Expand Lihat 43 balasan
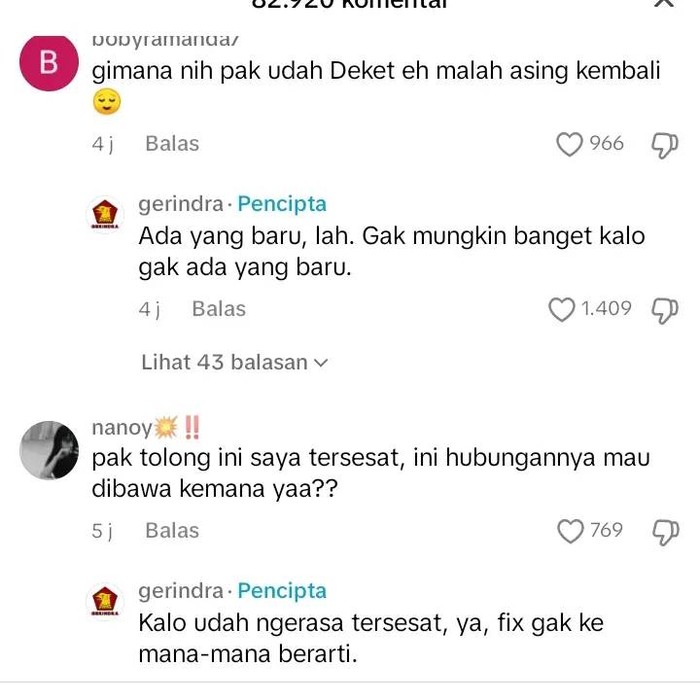Viewport: 700px width, 700px height. [234, 362]
